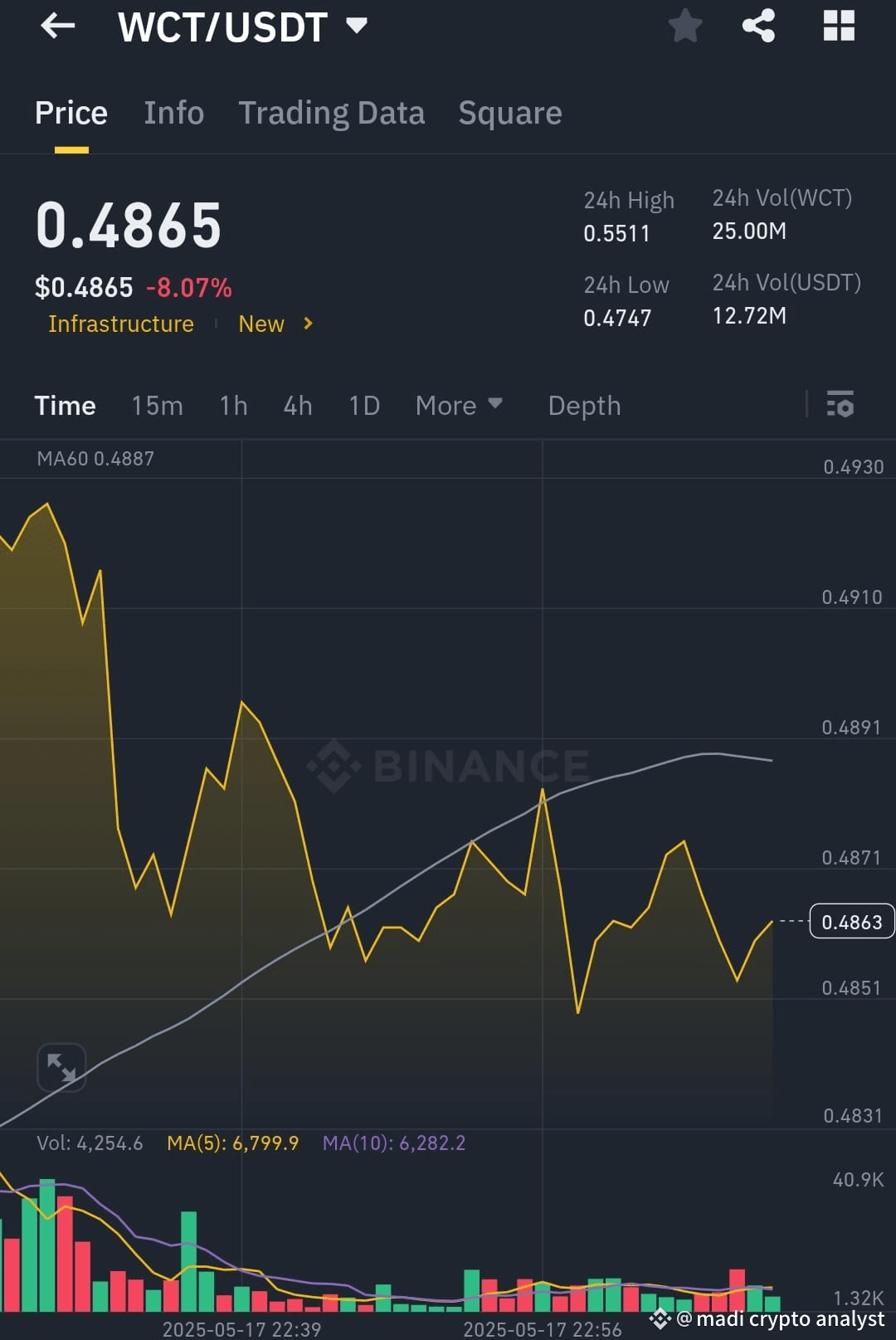Viewport: 896px width, 1340px height.
Task: Tap the Depth view option
Action: [584, 406]
